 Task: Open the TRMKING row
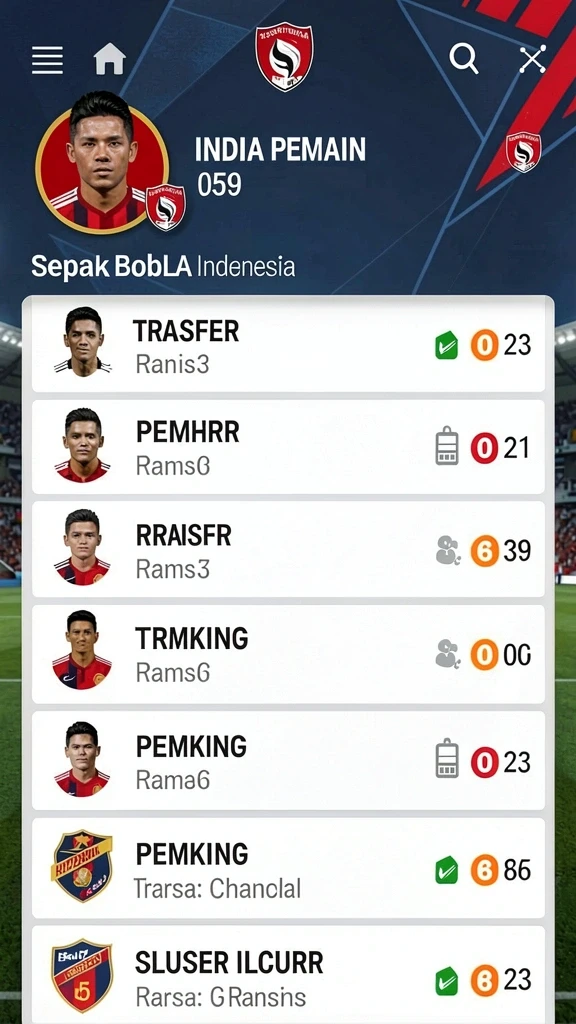coord(288,654)
